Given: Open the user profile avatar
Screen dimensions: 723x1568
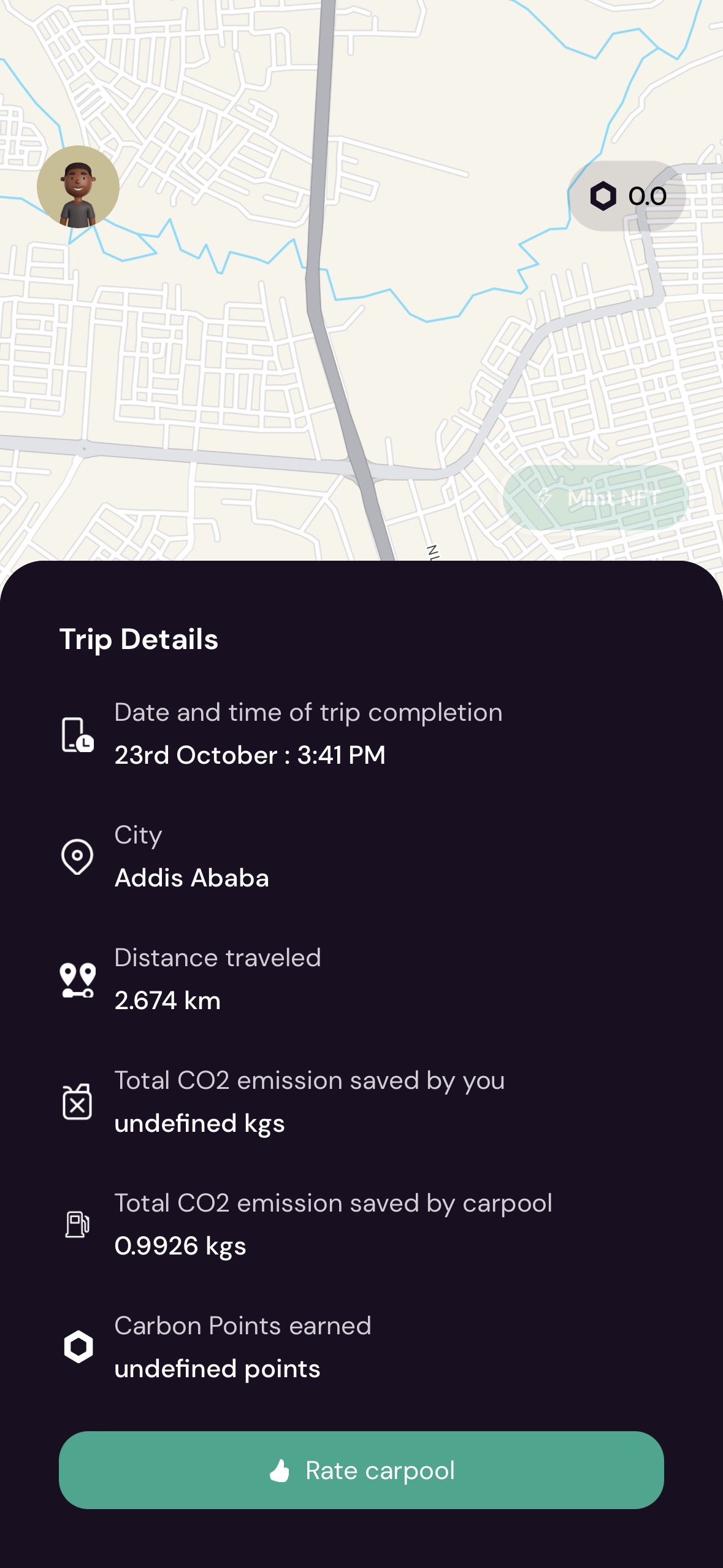Looking at the screenshot, I should point(78,186).
